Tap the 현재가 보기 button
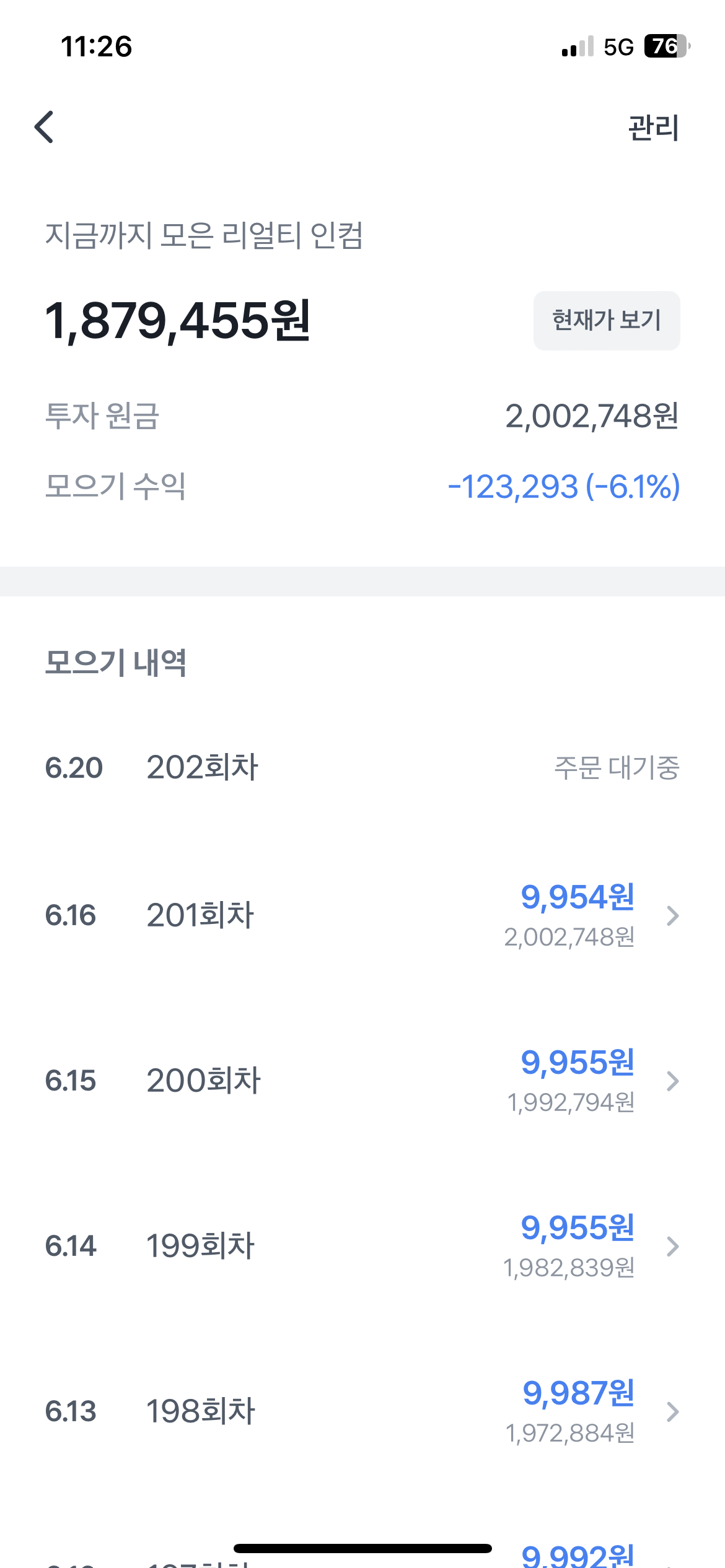The width and height of the screenshot is (725, 1568). (606, 320)
